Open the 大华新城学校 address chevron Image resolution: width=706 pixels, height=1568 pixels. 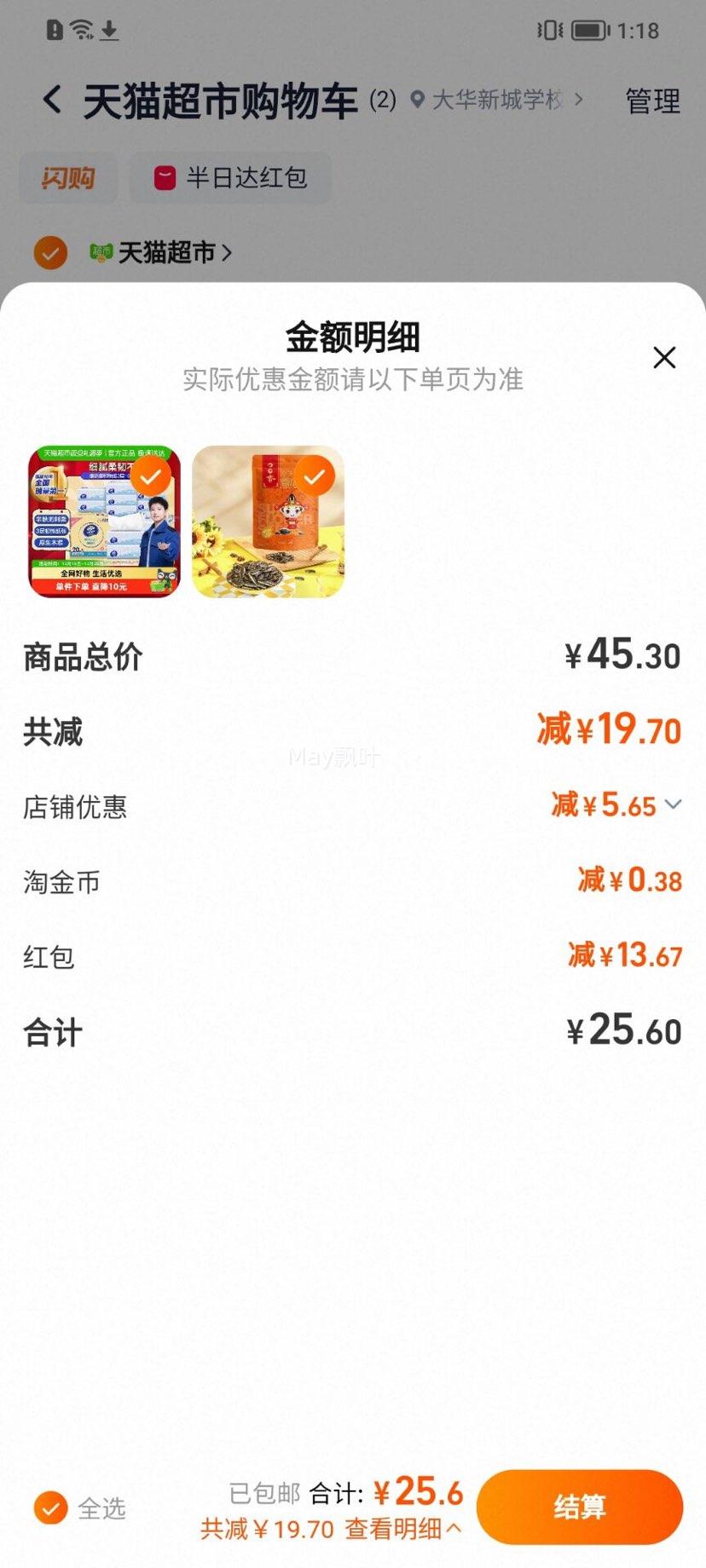point(579,99)
